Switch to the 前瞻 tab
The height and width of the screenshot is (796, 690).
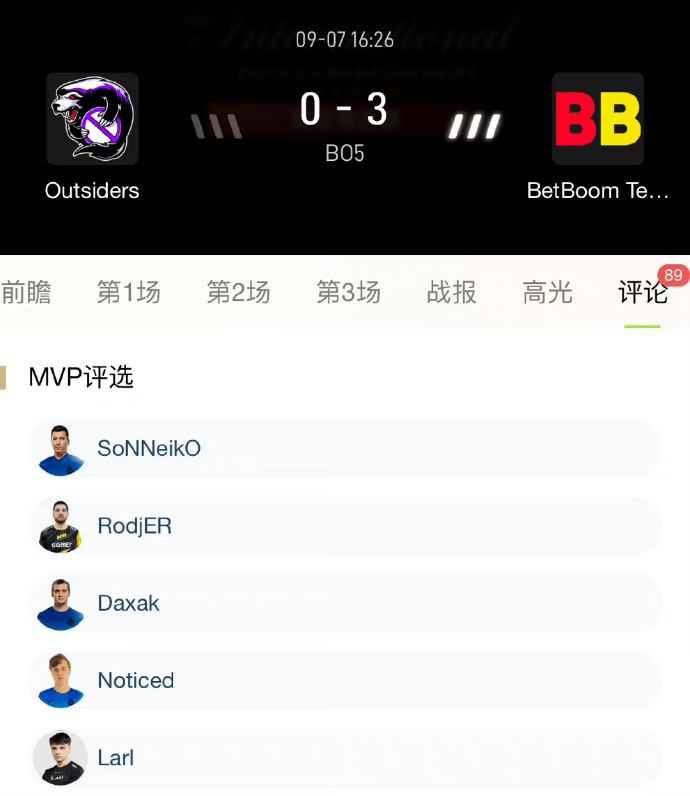[x=26, y=292]
